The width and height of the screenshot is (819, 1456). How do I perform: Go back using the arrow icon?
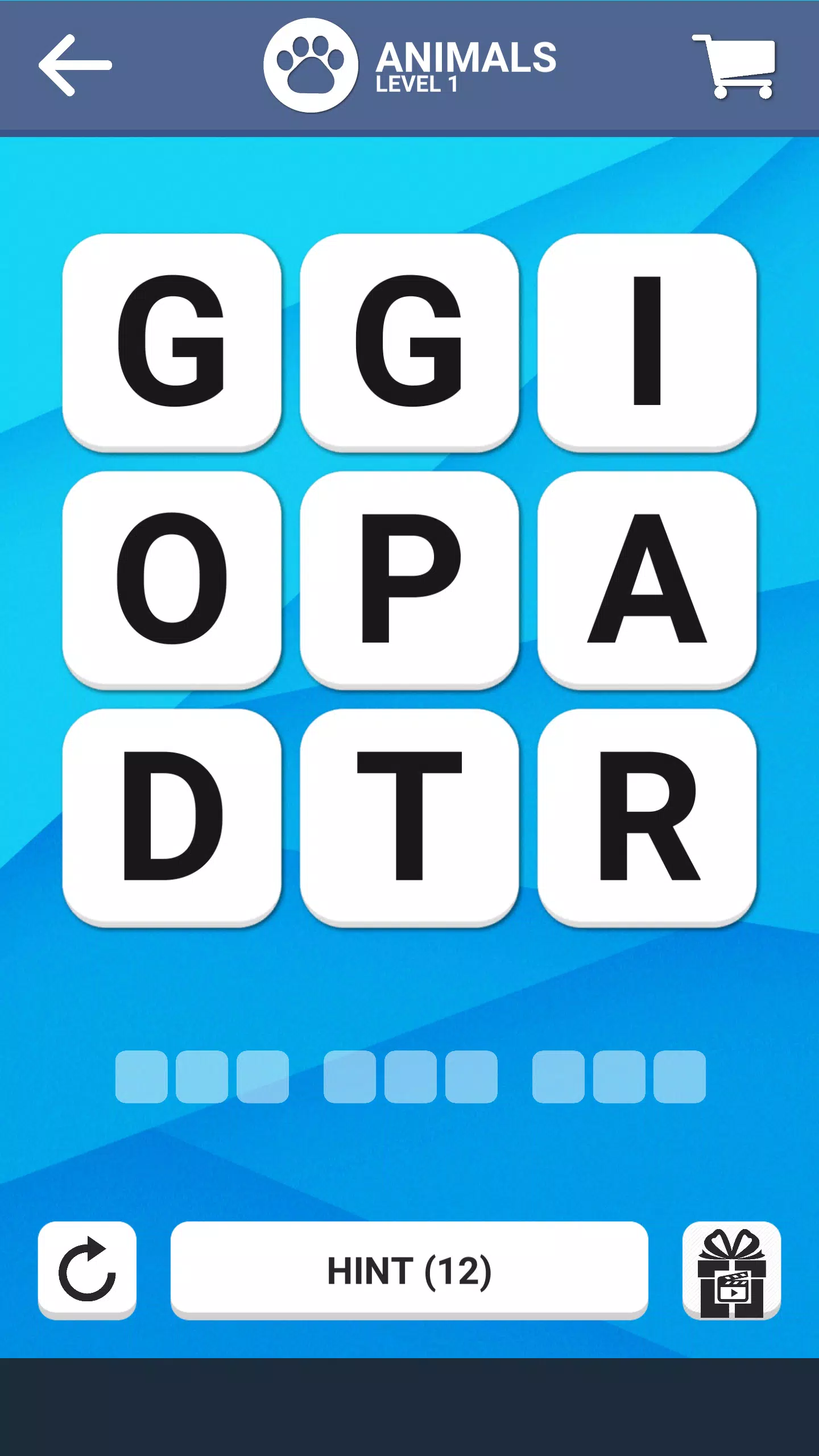pyautogui.click(x=75, y=65)
